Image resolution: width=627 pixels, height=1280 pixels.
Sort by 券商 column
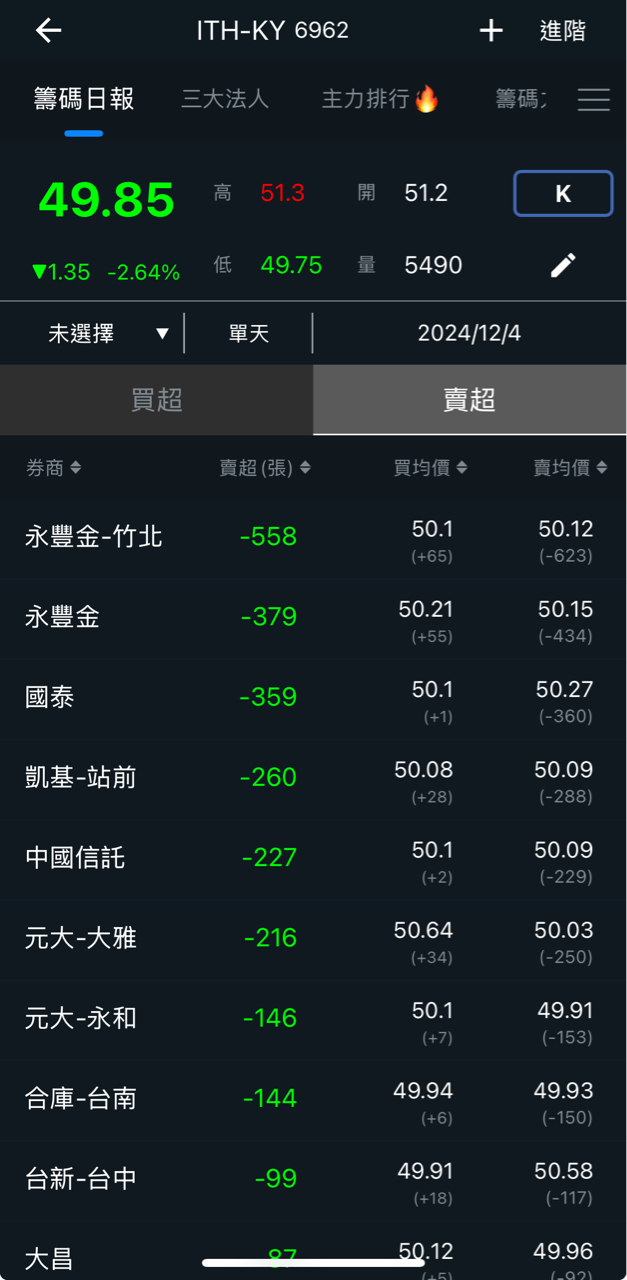pos(53,468)
